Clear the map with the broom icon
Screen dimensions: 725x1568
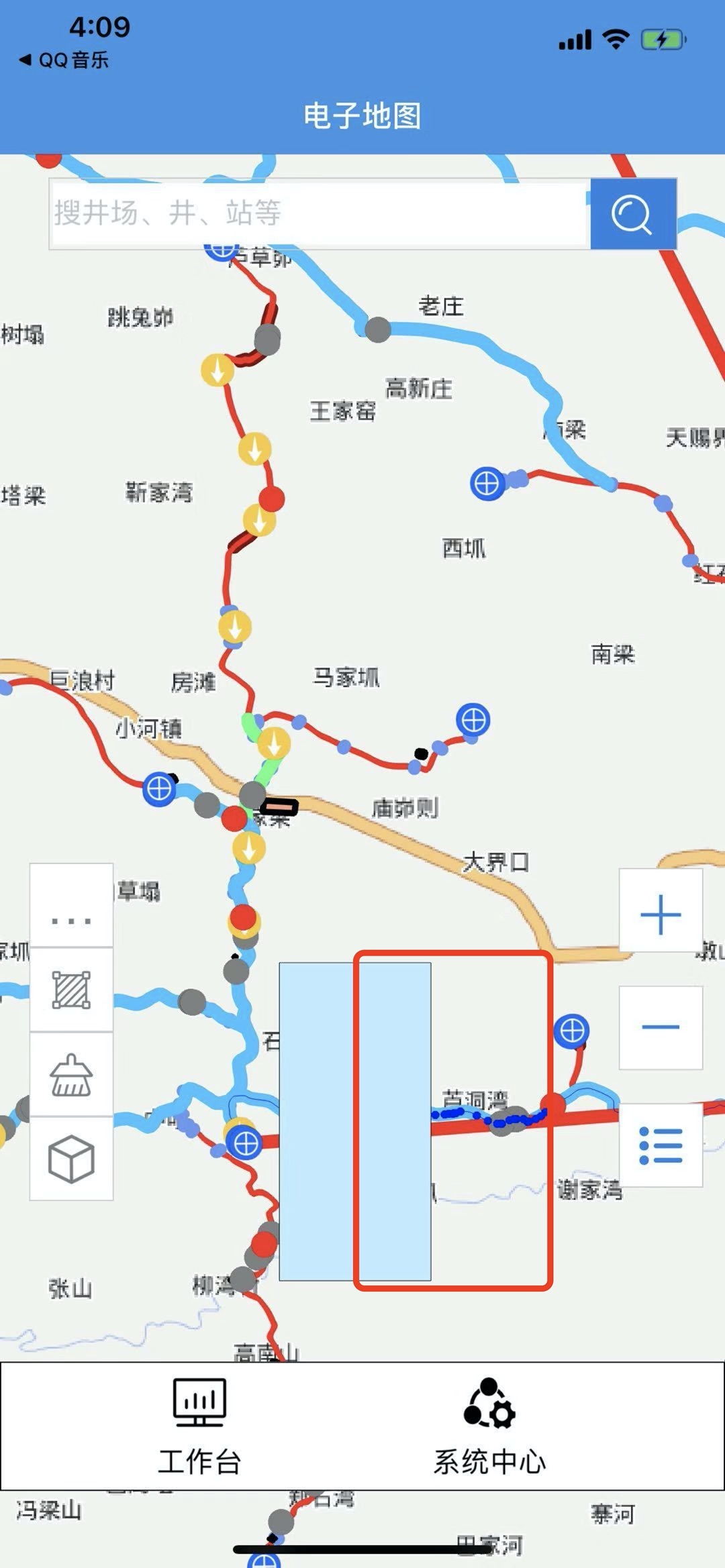tap(71, 1075)
